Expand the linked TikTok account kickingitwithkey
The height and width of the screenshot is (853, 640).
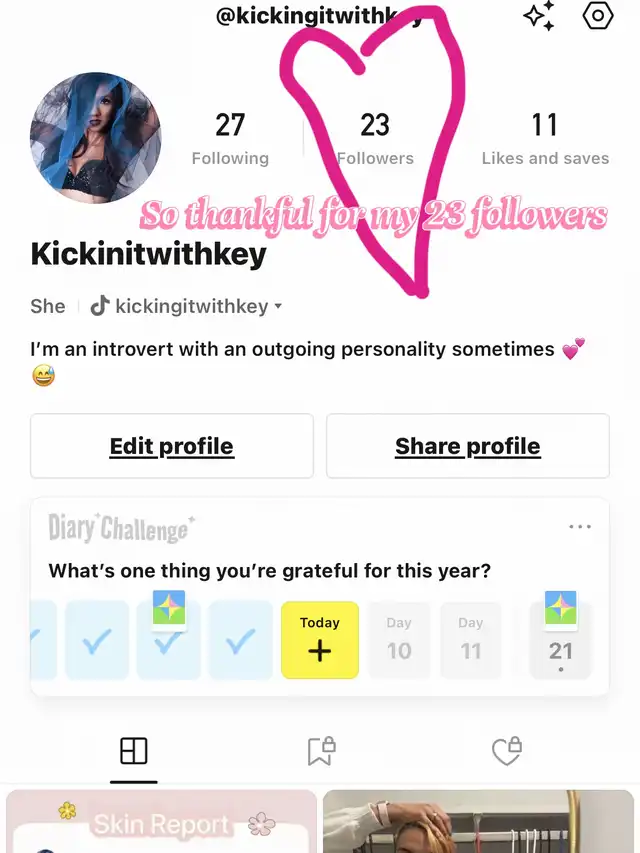pyautogui.click(x=186, y=306)
